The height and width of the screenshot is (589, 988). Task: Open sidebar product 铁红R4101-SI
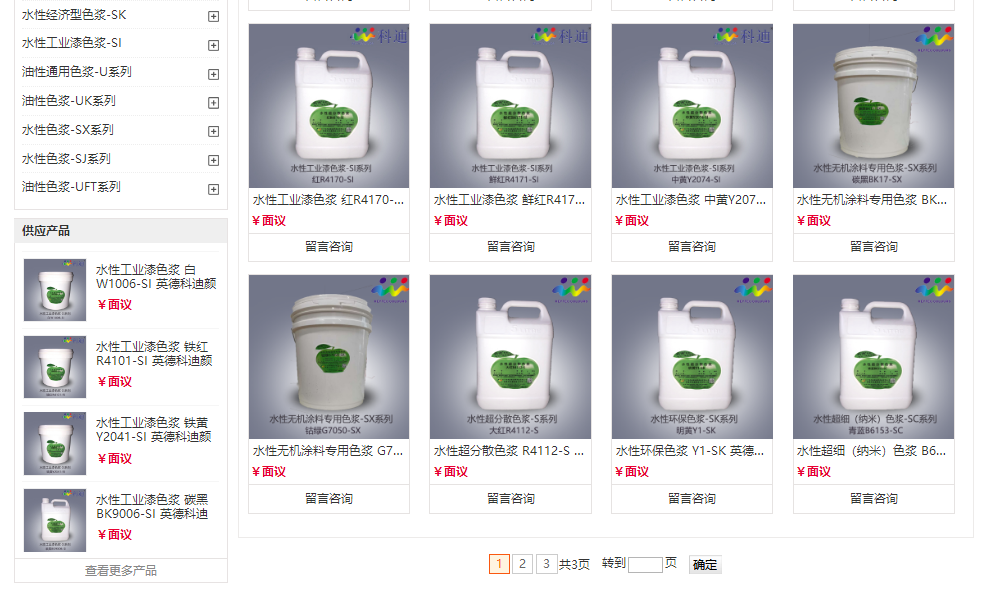tap(155, 353)
